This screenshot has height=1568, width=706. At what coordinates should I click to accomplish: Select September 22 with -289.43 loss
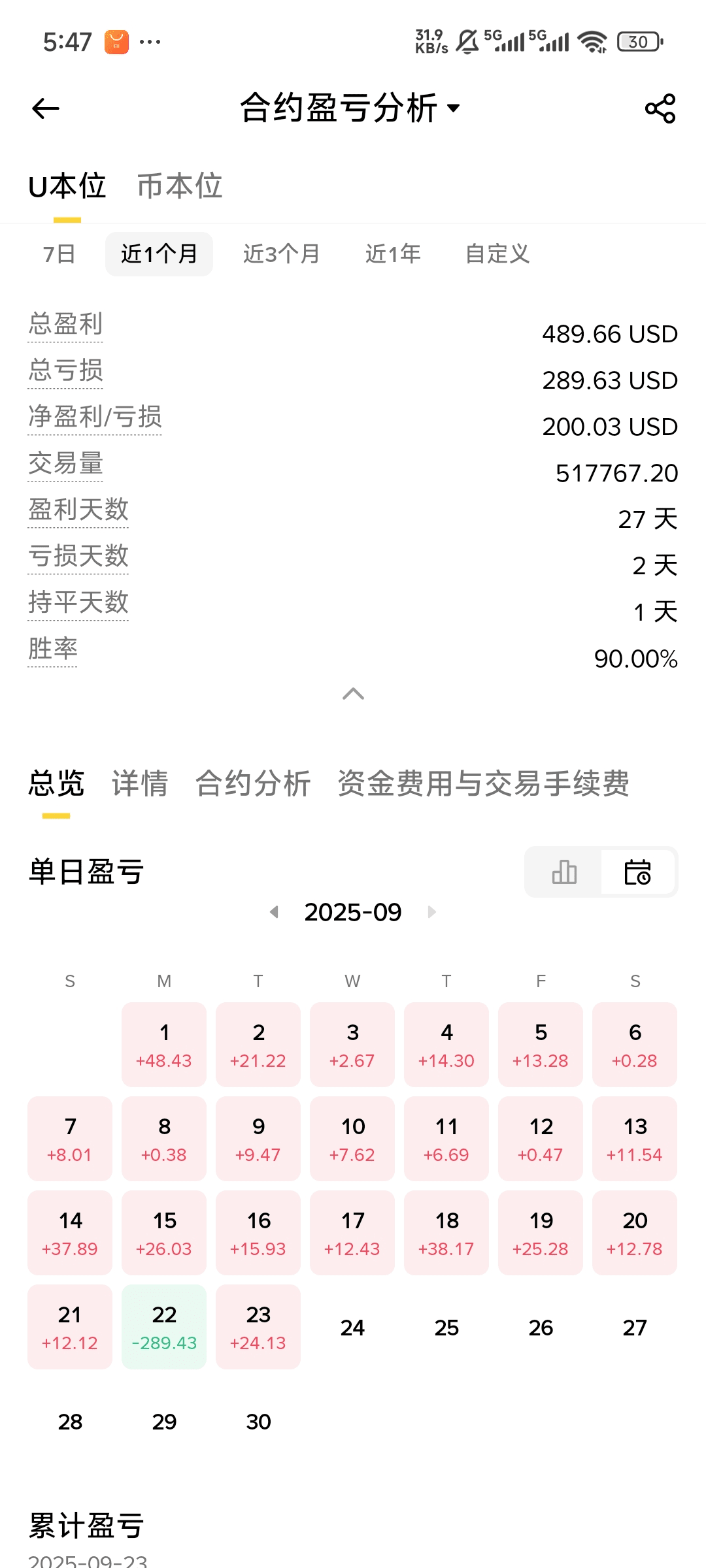[164, 1327]
